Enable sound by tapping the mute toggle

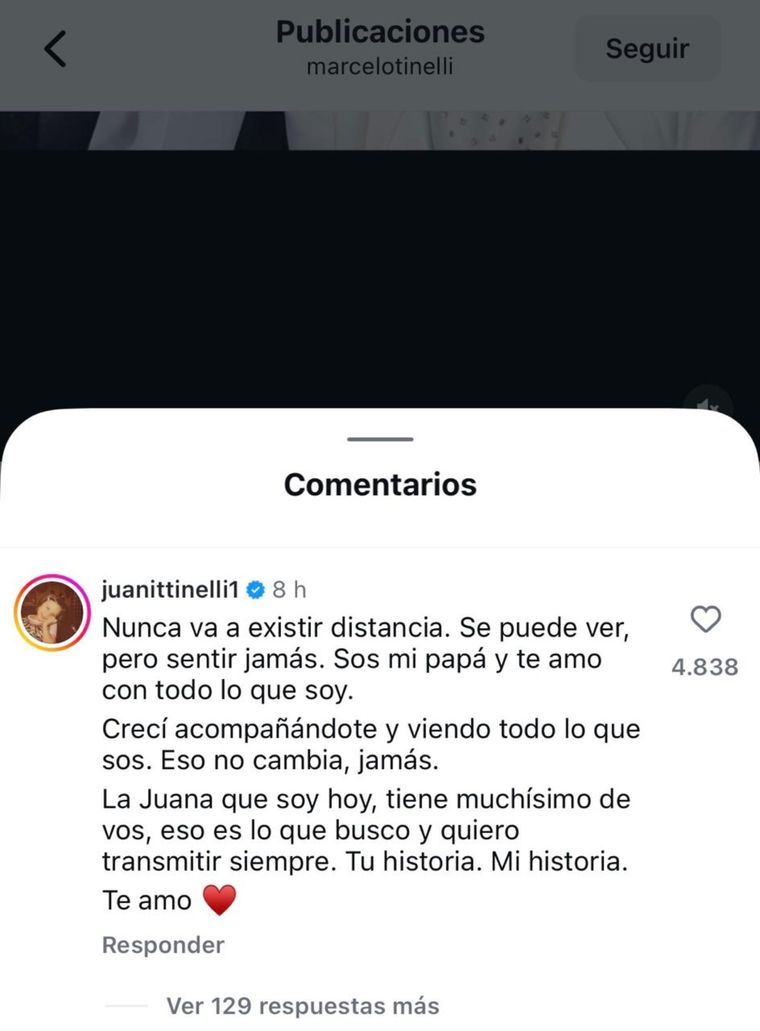pyautogui.click(x=708, y=404)
